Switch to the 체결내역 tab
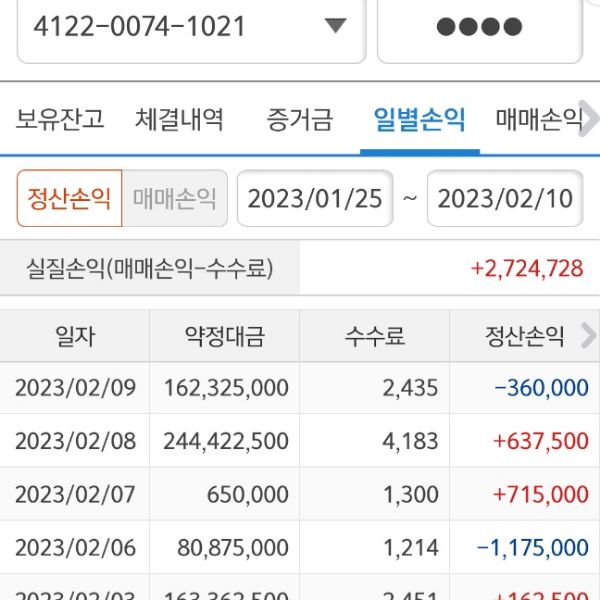Image resolution: width=600 pixels, height=600 pixels. (179, 120)
